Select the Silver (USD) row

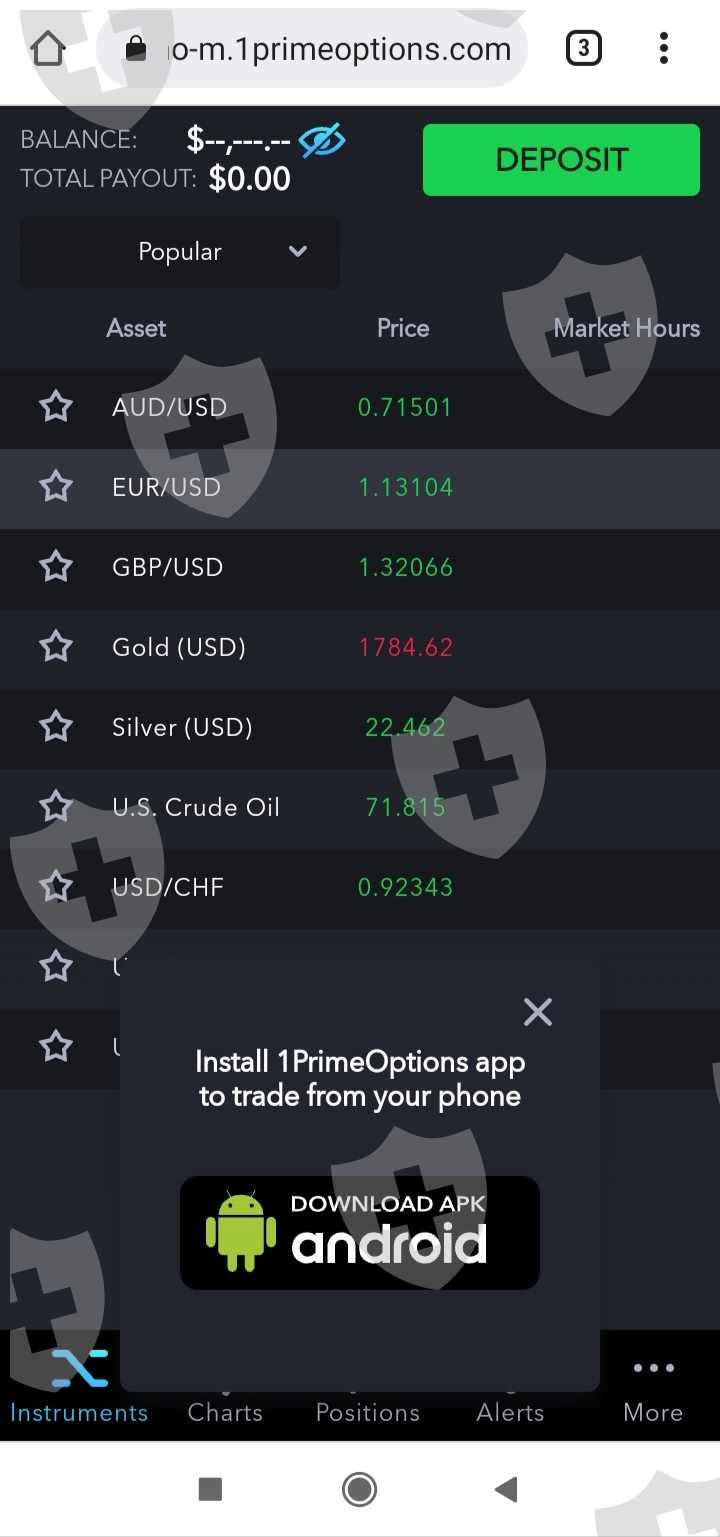(x=360, y=727)
